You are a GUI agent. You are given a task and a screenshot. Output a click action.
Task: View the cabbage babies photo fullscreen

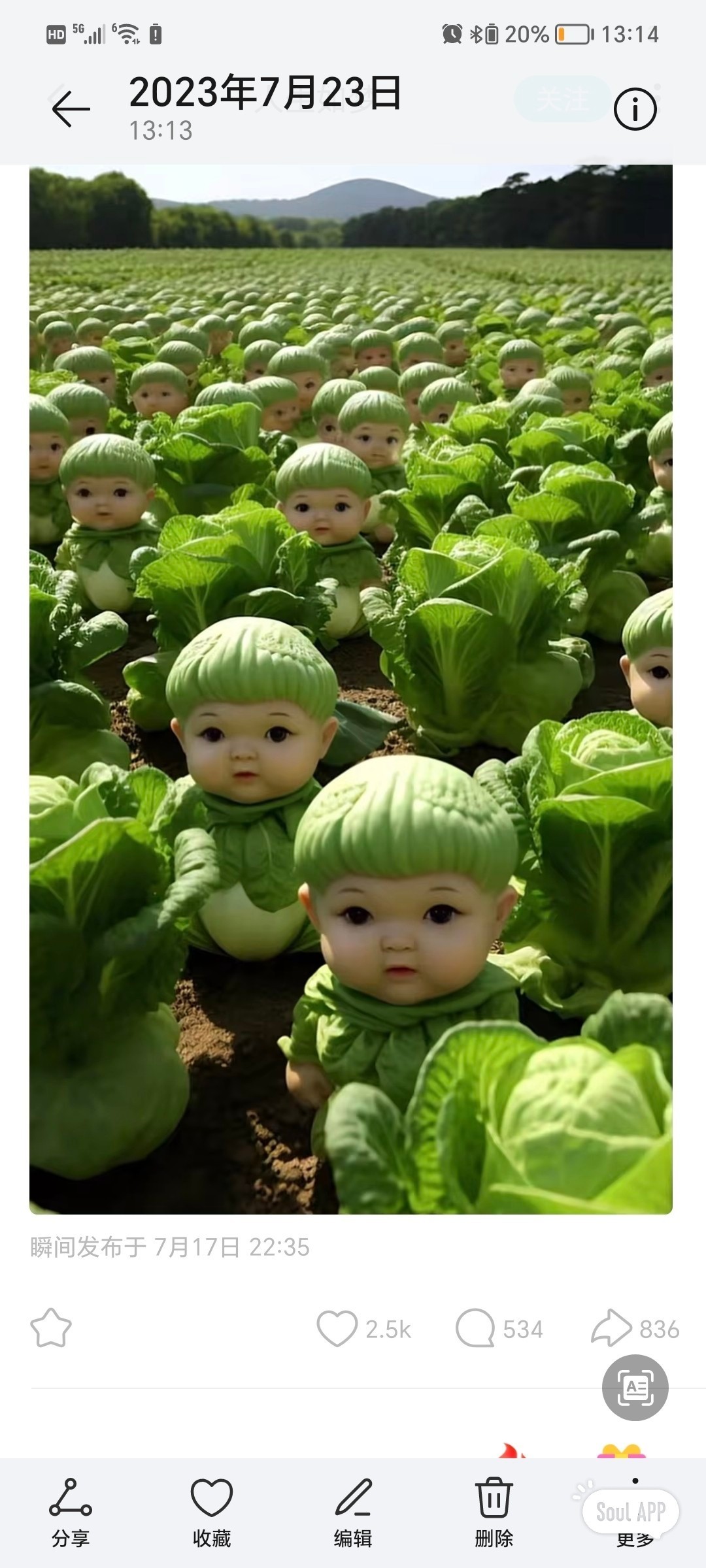pos(351,689)
